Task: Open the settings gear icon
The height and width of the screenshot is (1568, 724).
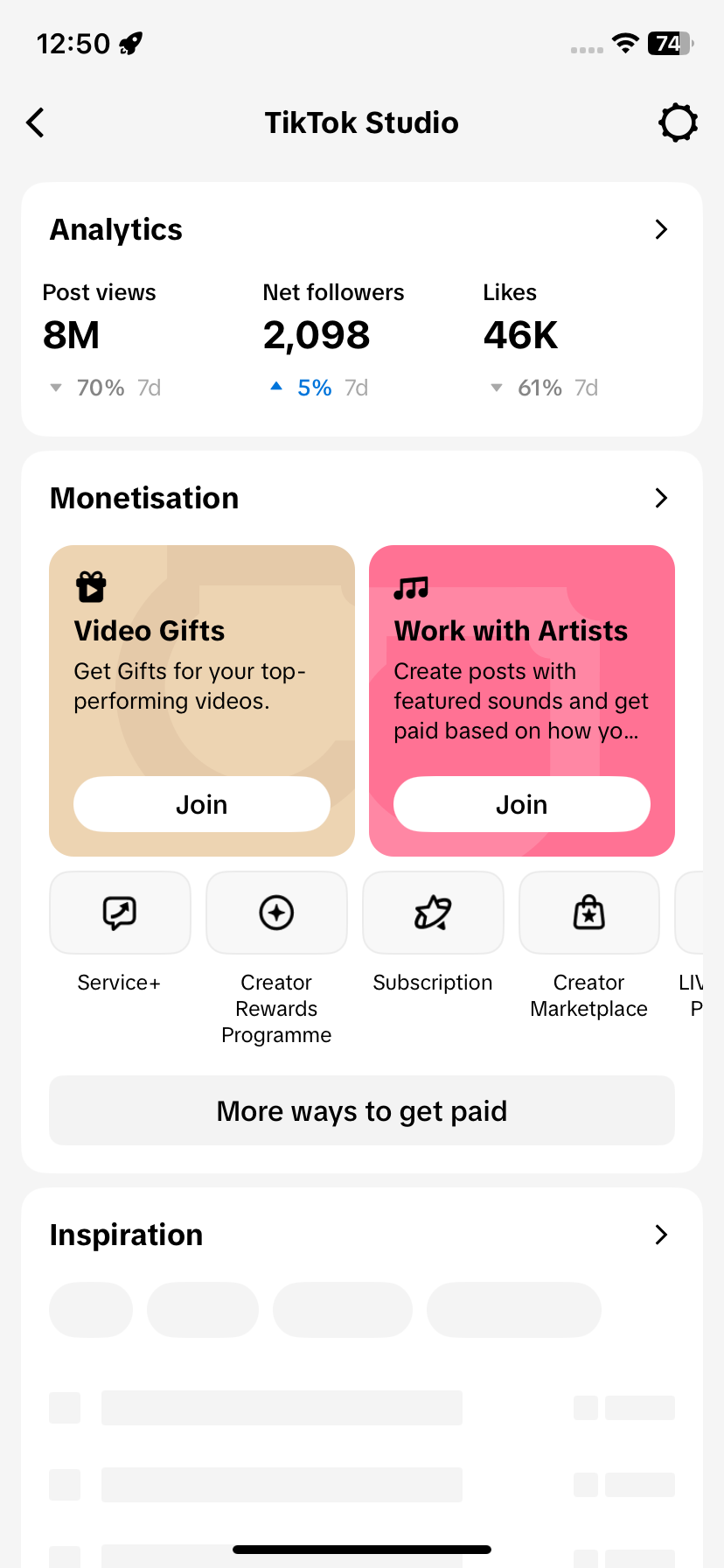Action: [x=678, y=122]
